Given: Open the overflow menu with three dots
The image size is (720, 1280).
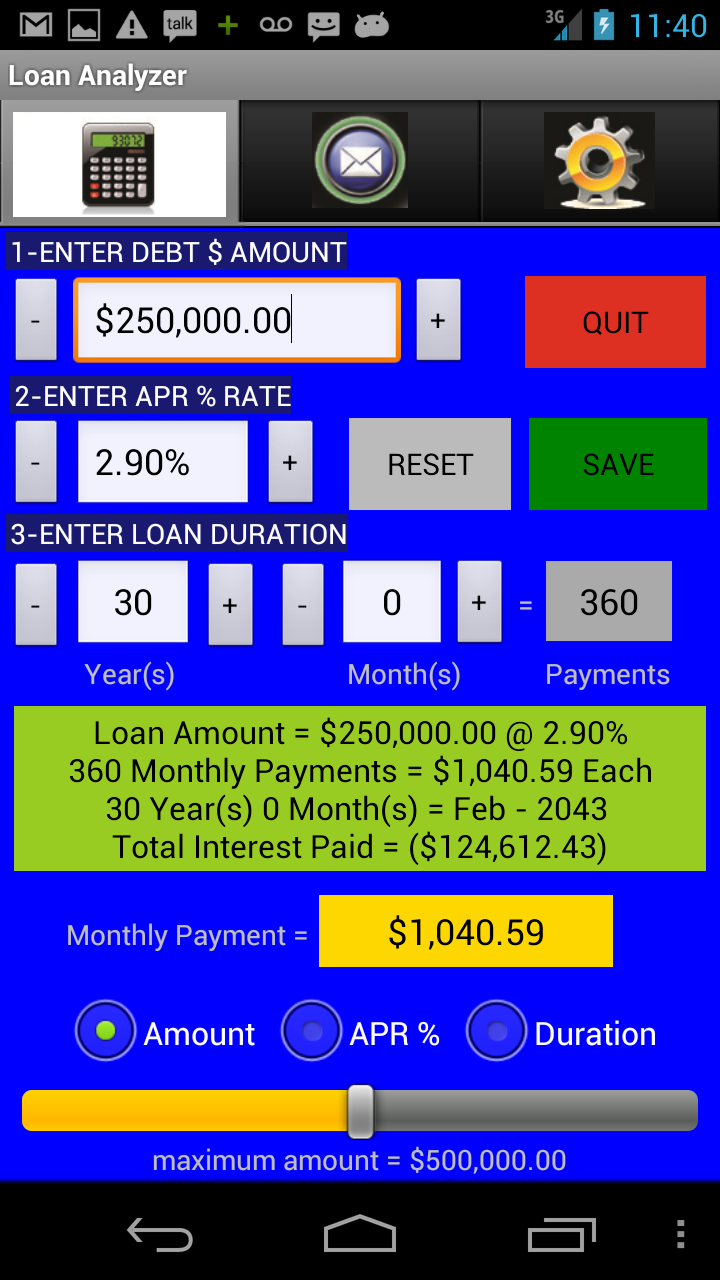Looking at the screenshot, I should click(681, 1235).
